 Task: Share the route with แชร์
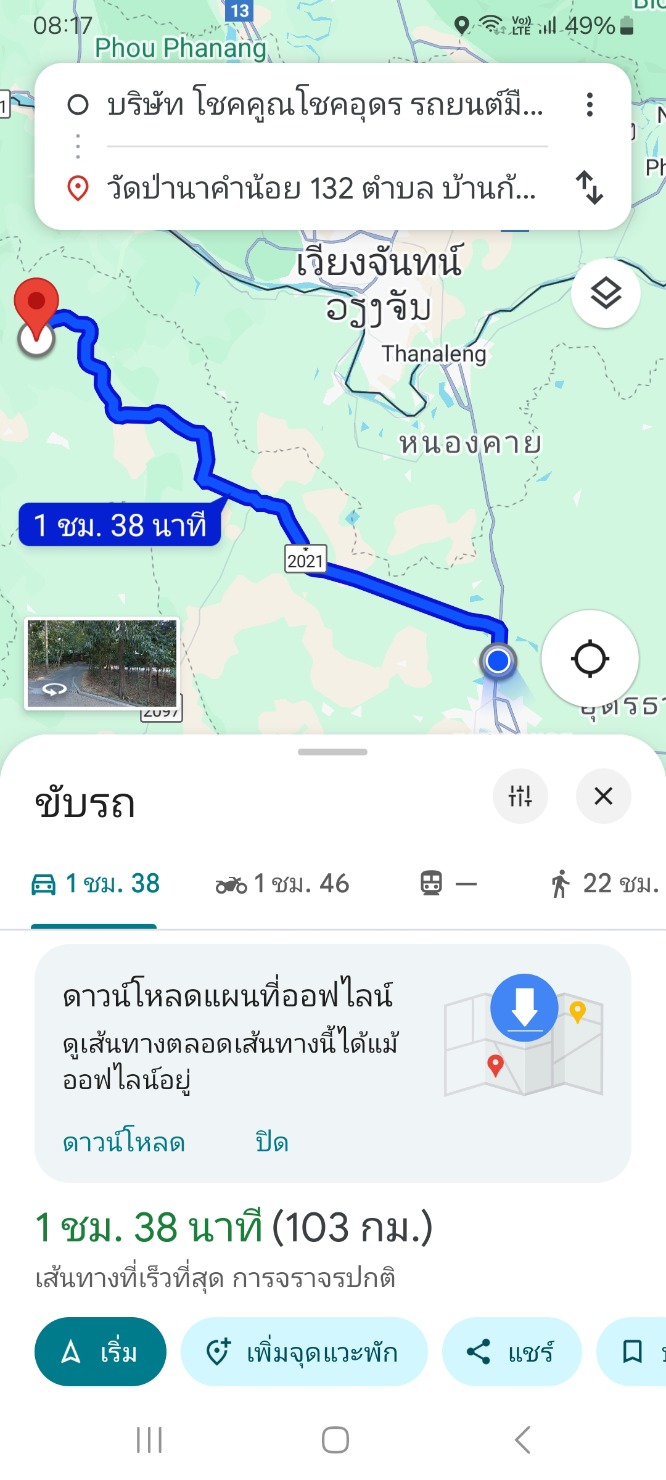pyautogui.click(x=511, y=1352)
